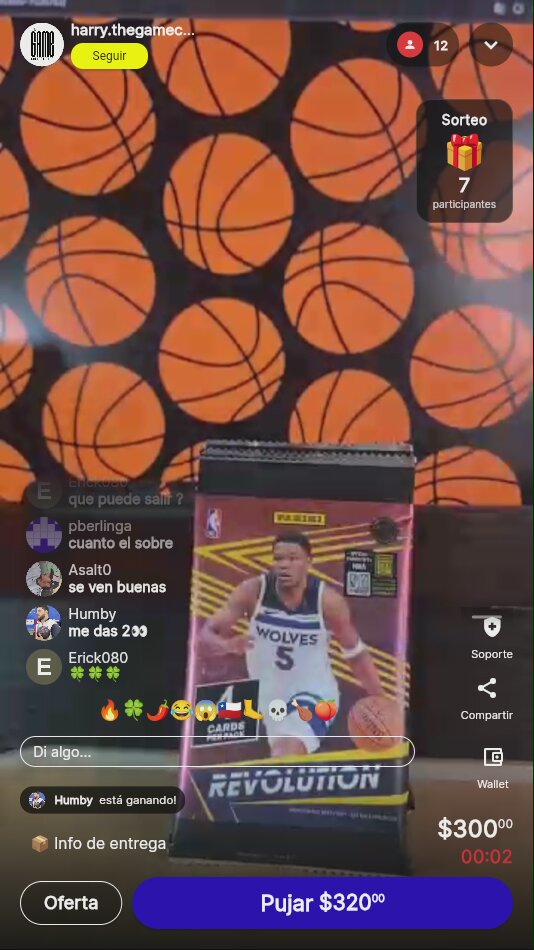Open Soporte help

coord(492,637)
